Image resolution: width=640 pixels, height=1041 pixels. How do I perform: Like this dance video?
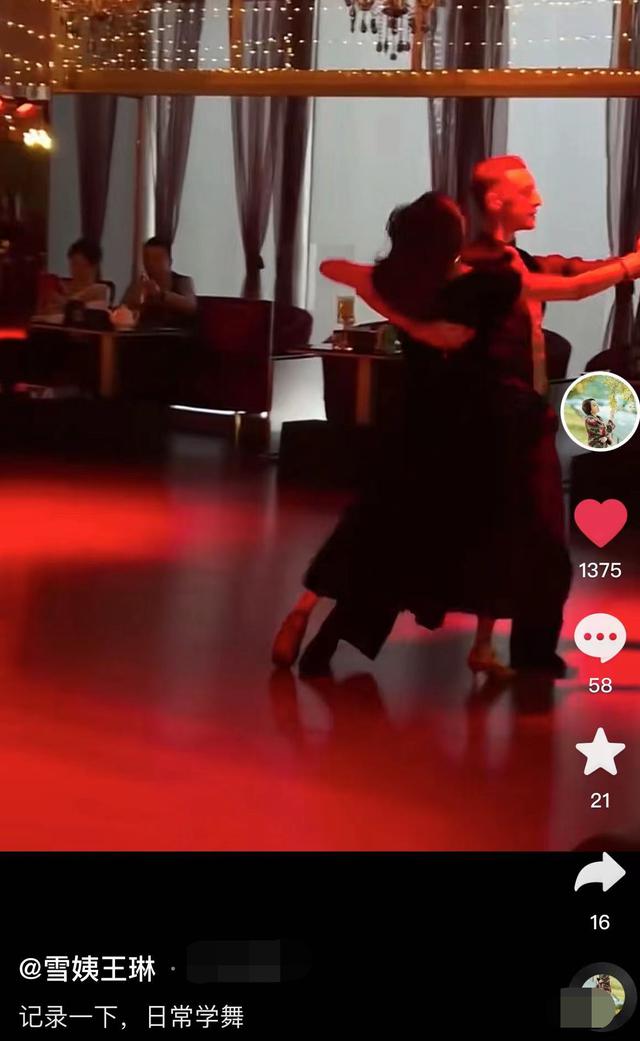600,523
